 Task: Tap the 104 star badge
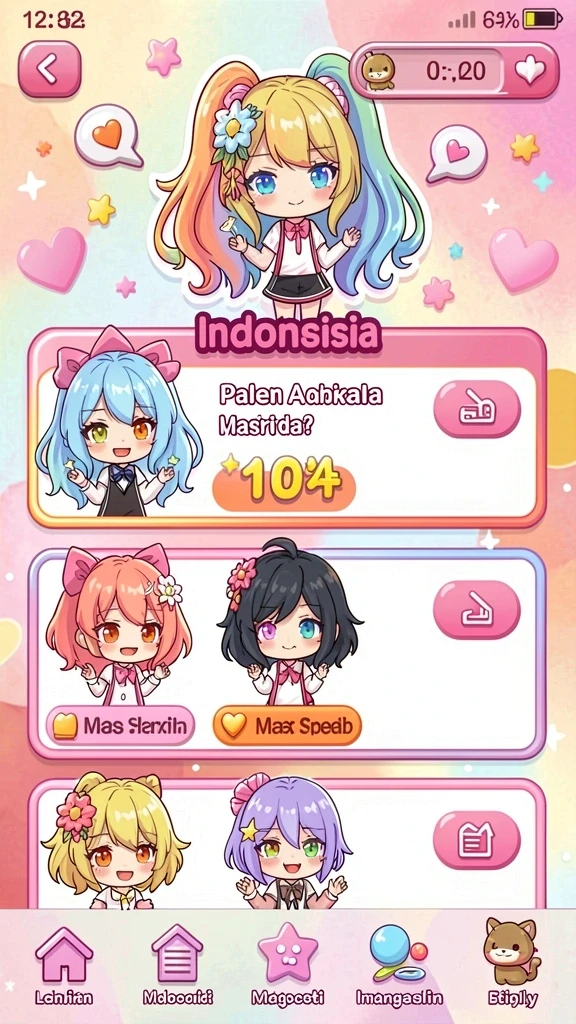[x=284, y=483]
